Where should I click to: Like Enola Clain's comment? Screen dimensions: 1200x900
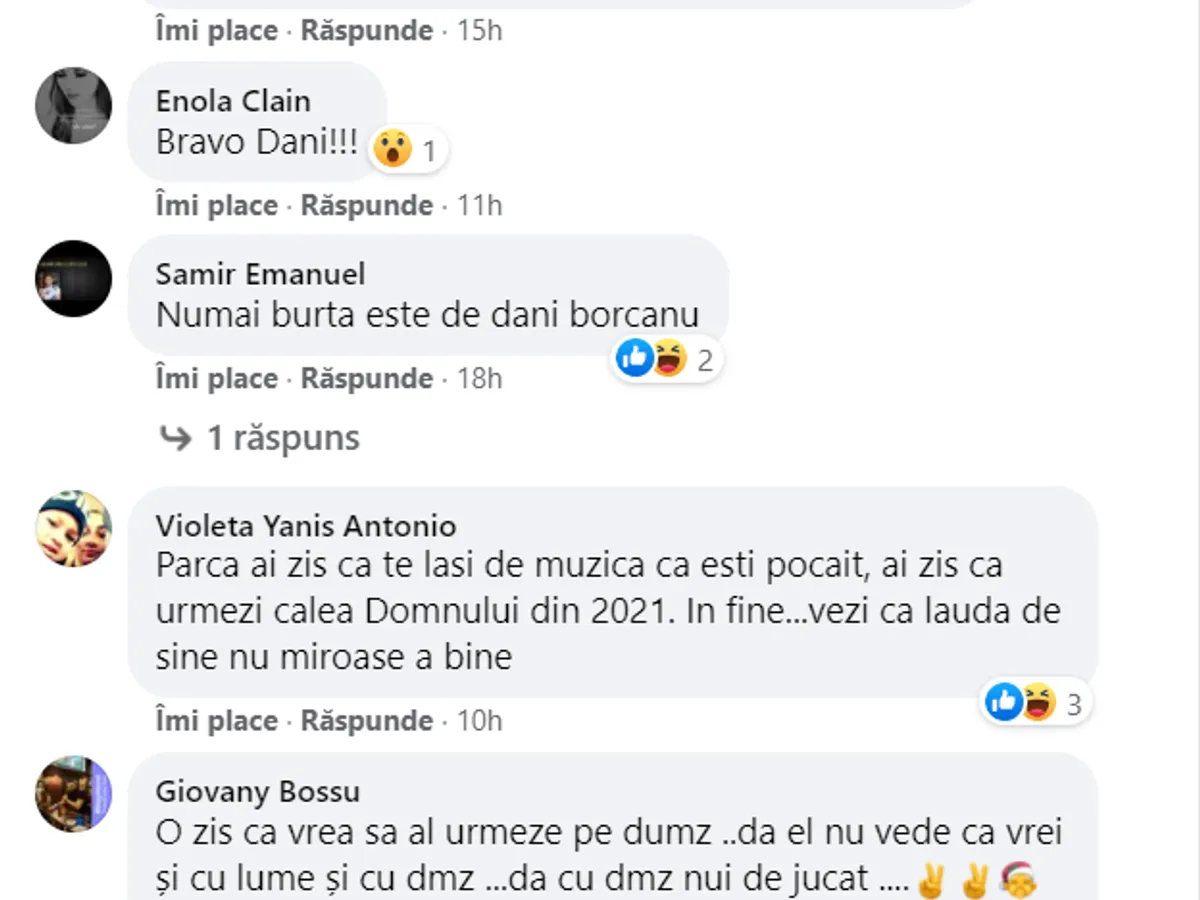(216, 206)
